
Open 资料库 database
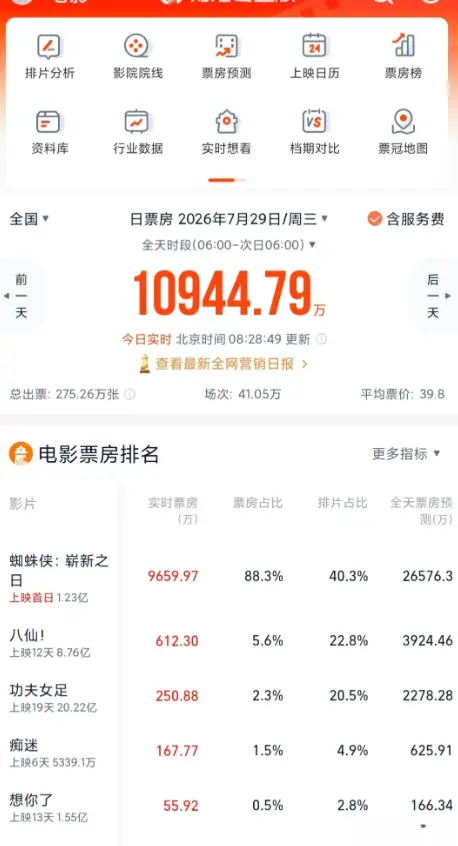50,133
